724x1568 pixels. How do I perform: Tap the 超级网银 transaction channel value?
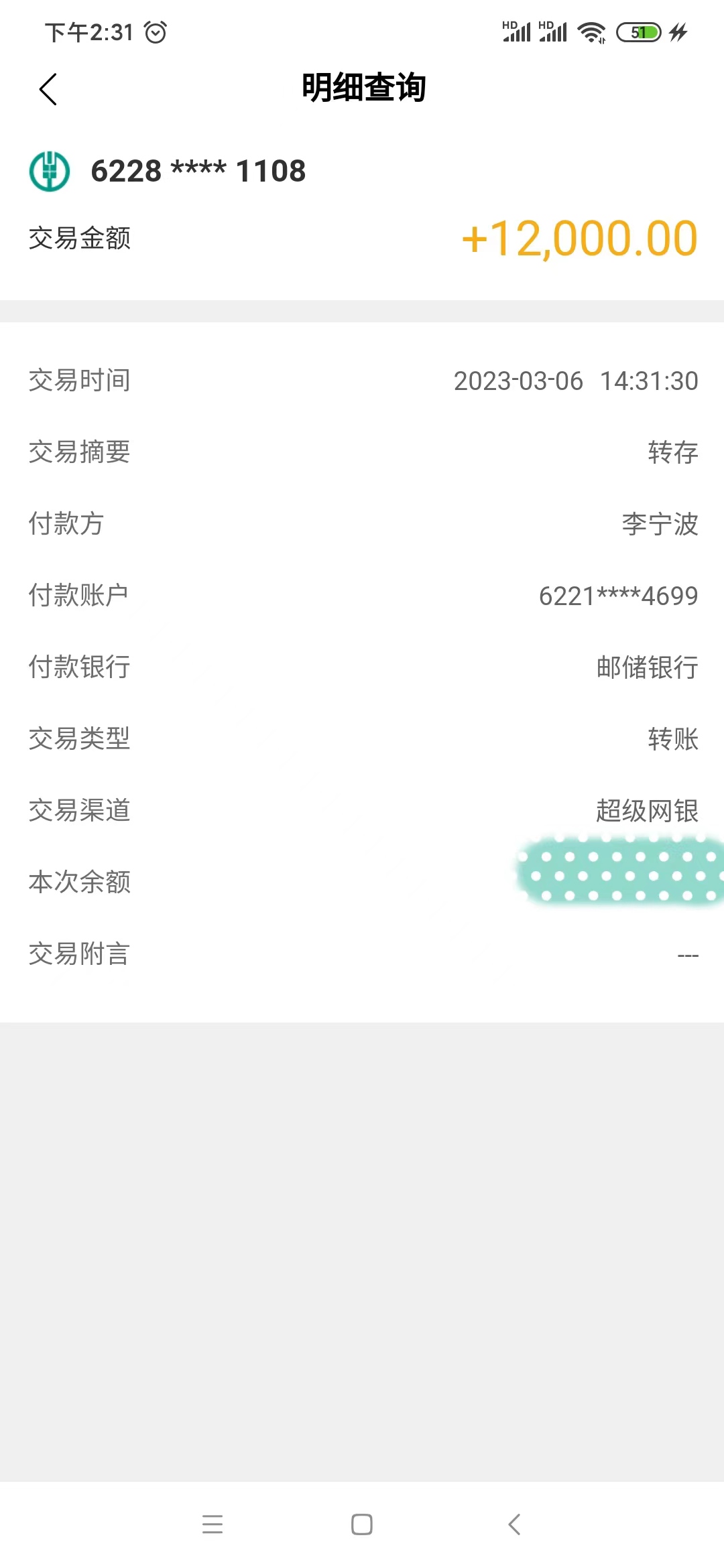click(x=645, y=811)
